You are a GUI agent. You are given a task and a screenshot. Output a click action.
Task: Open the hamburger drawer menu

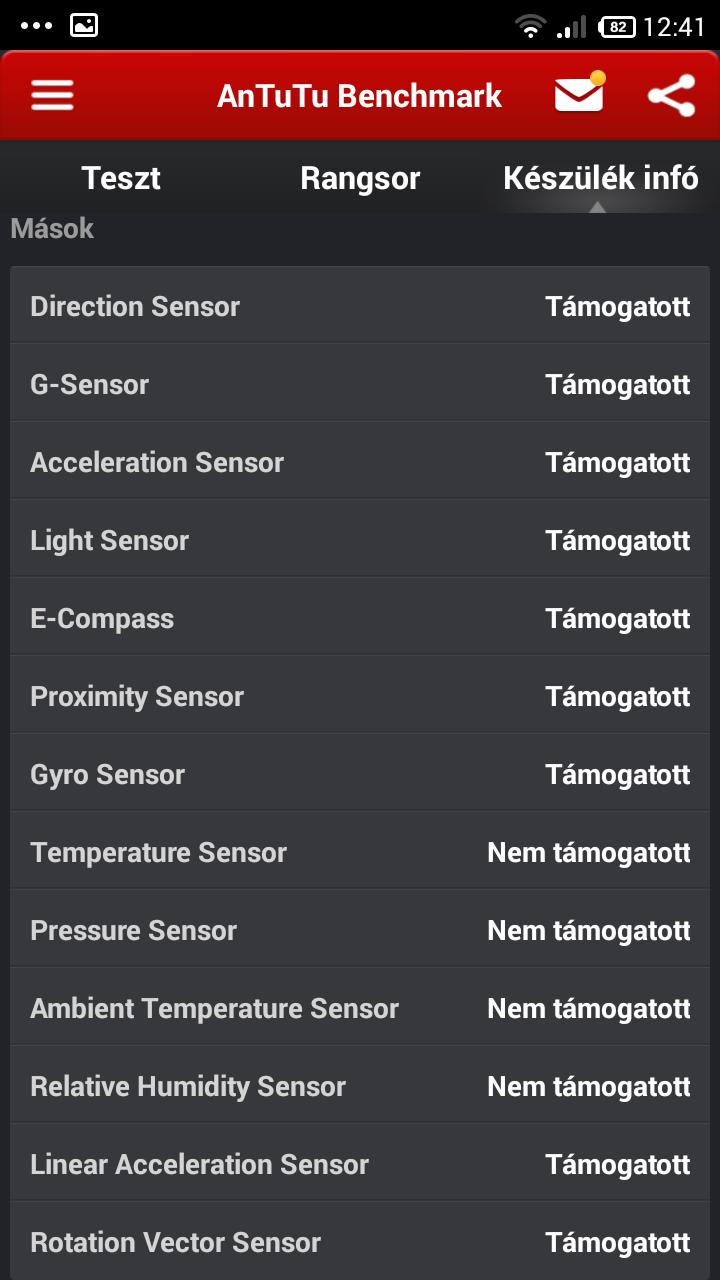click(x=52, y=96)
